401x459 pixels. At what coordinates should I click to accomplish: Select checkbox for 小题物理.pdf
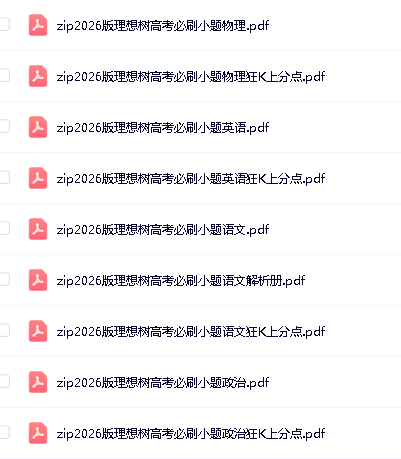click(x=4, y=24)
